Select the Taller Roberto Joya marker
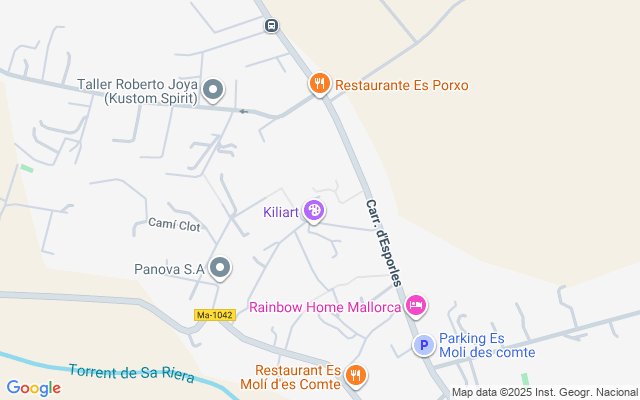Screen dimensions: 640x400 (x=213, y=89)
